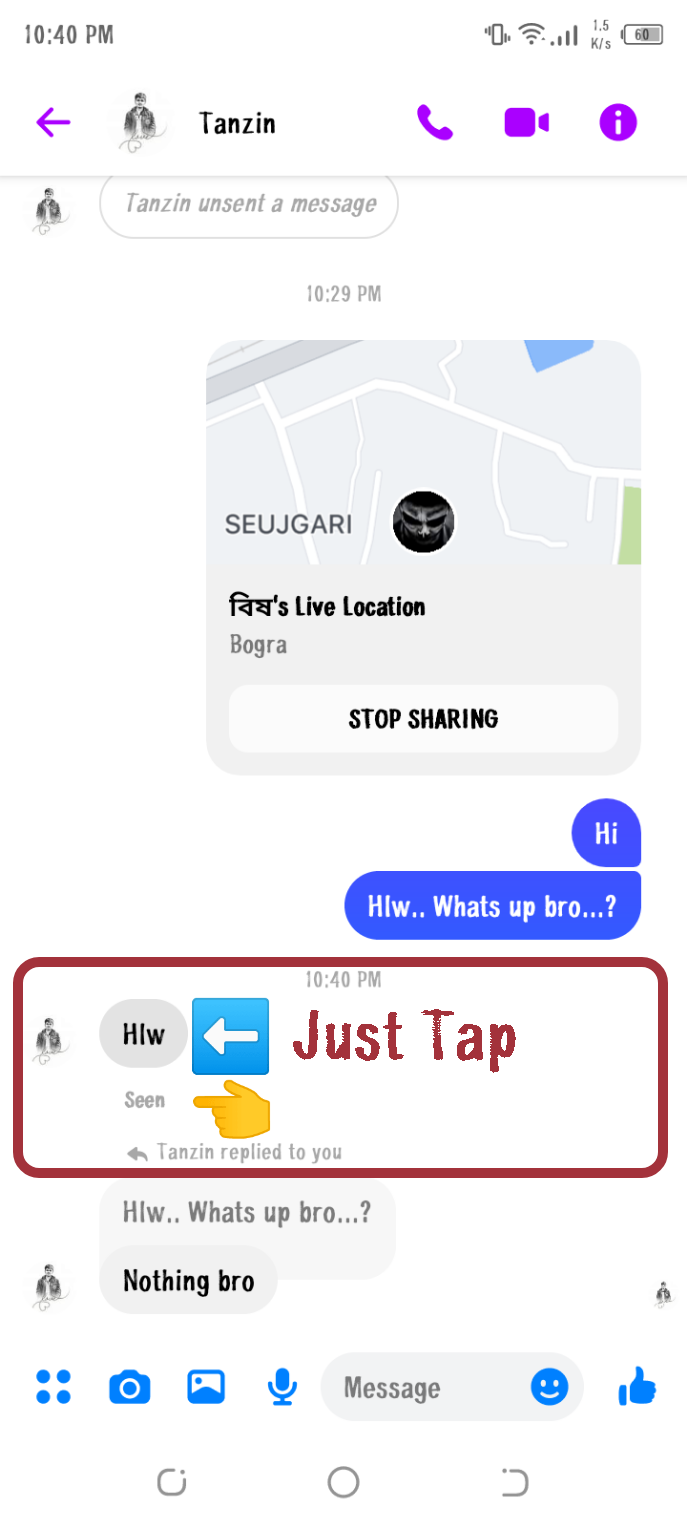Viewport: 687px width, 1528px height.
Task: Record a voice message with microphone
Action: (282, 1387)
